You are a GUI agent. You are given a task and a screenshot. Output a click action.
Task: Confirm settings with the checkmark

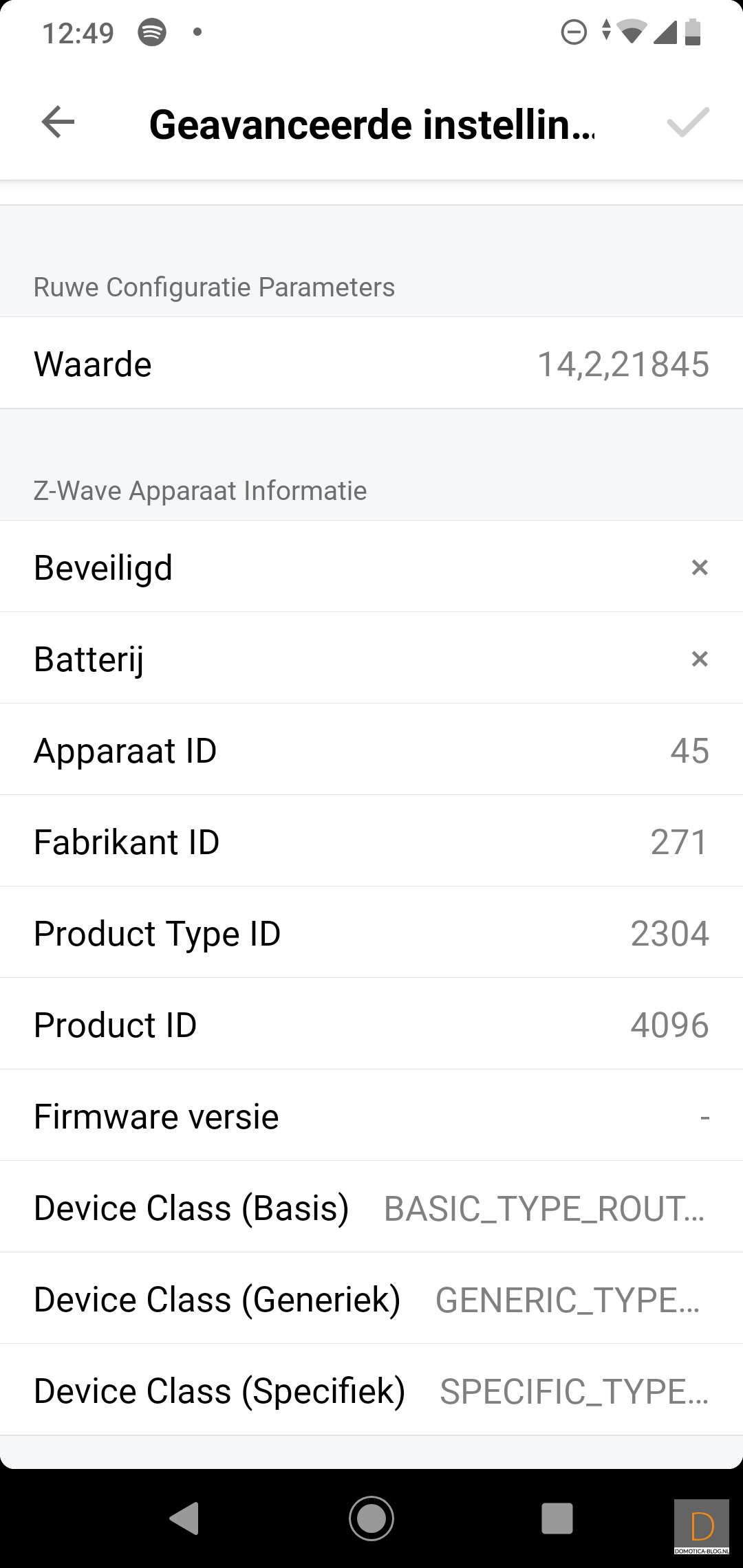[687, 122]
